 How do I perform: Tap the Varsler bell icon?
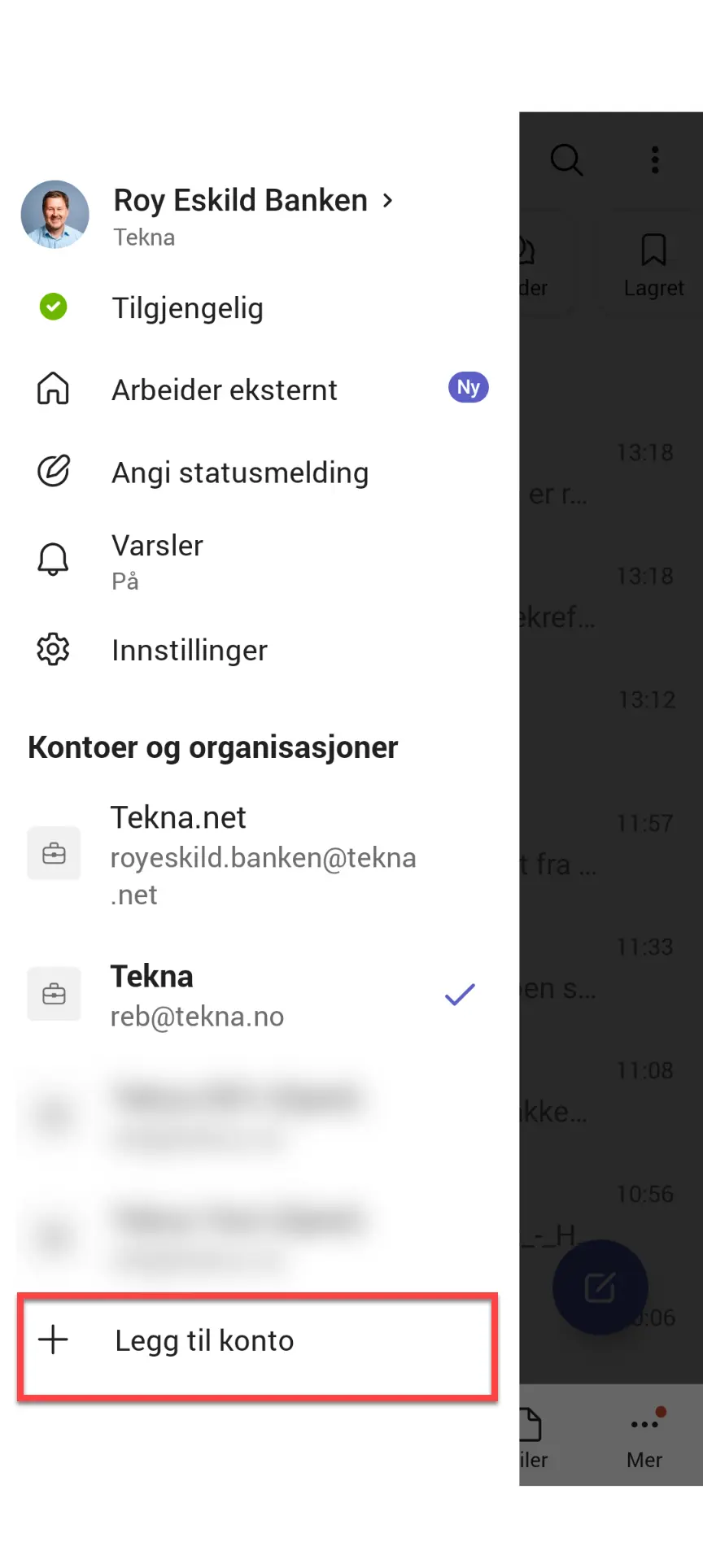pyautogui.click(x=53, y=559)
